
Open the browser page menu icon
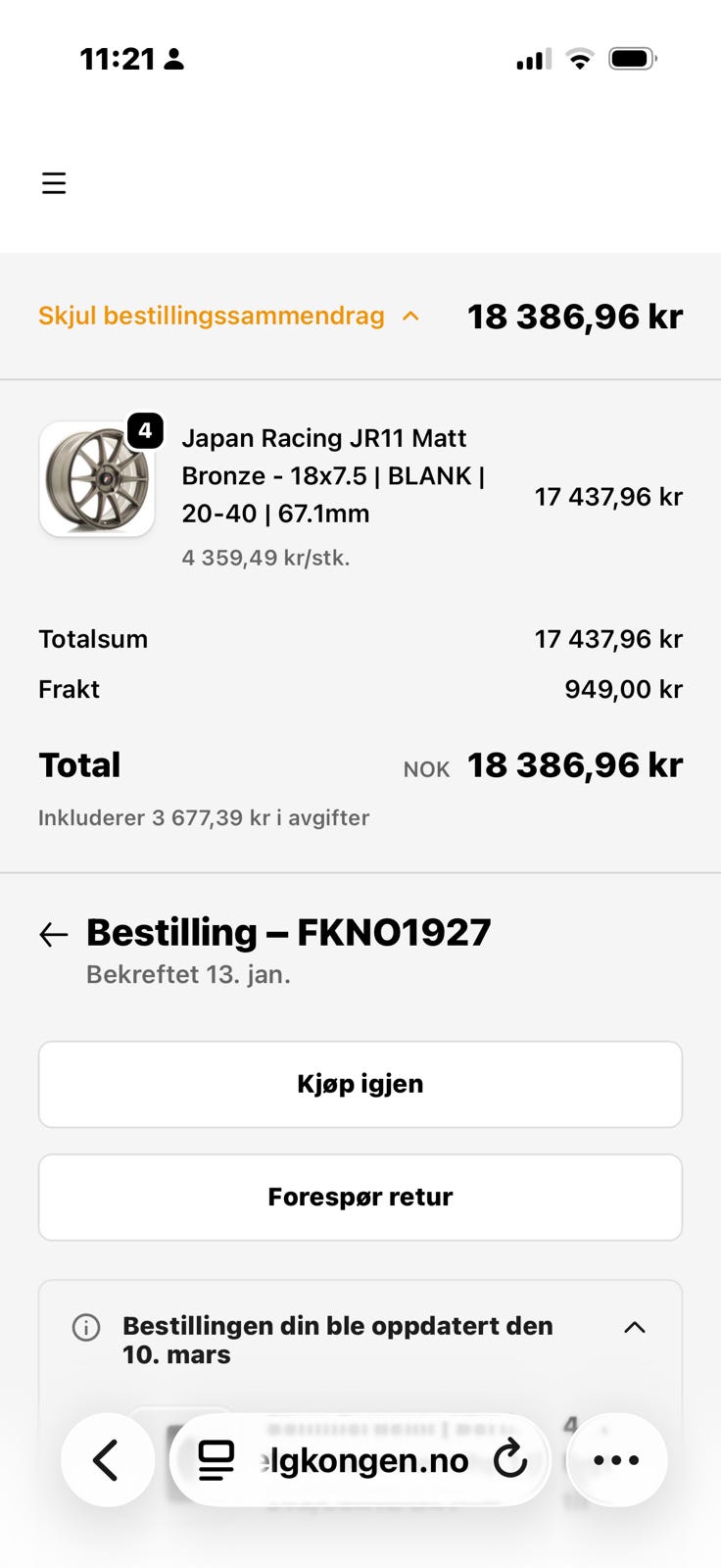click(216, 1460)
